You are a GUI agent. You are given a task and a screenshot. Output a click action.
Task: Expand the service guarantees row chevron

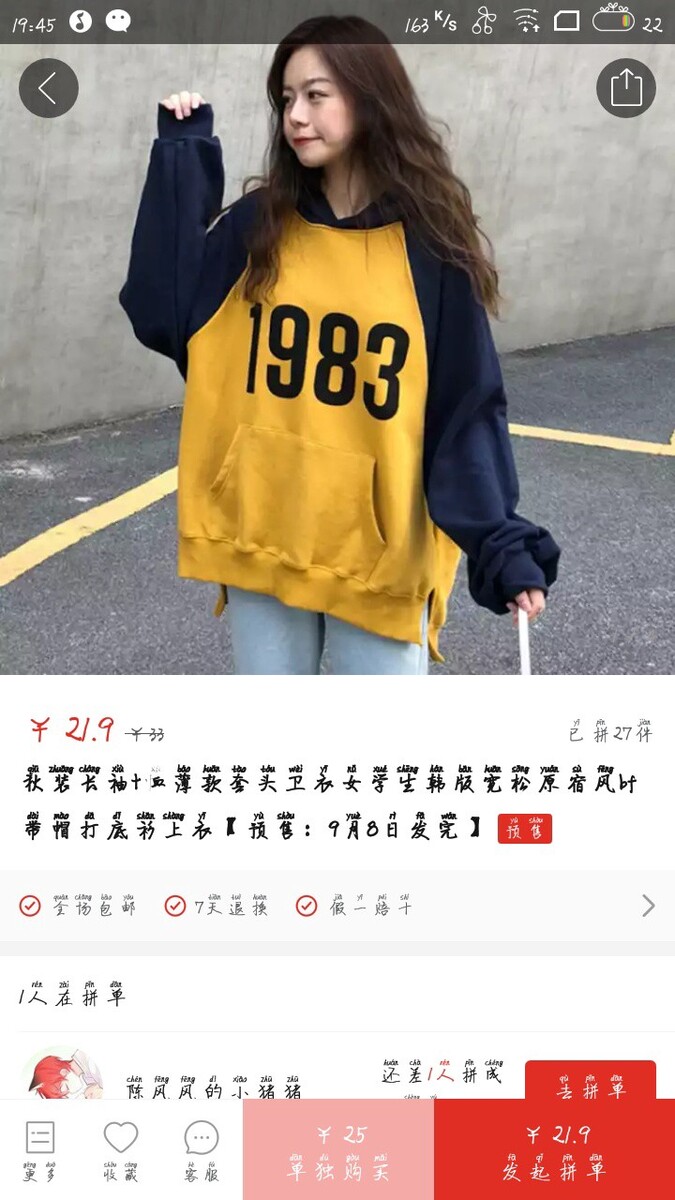648,906
